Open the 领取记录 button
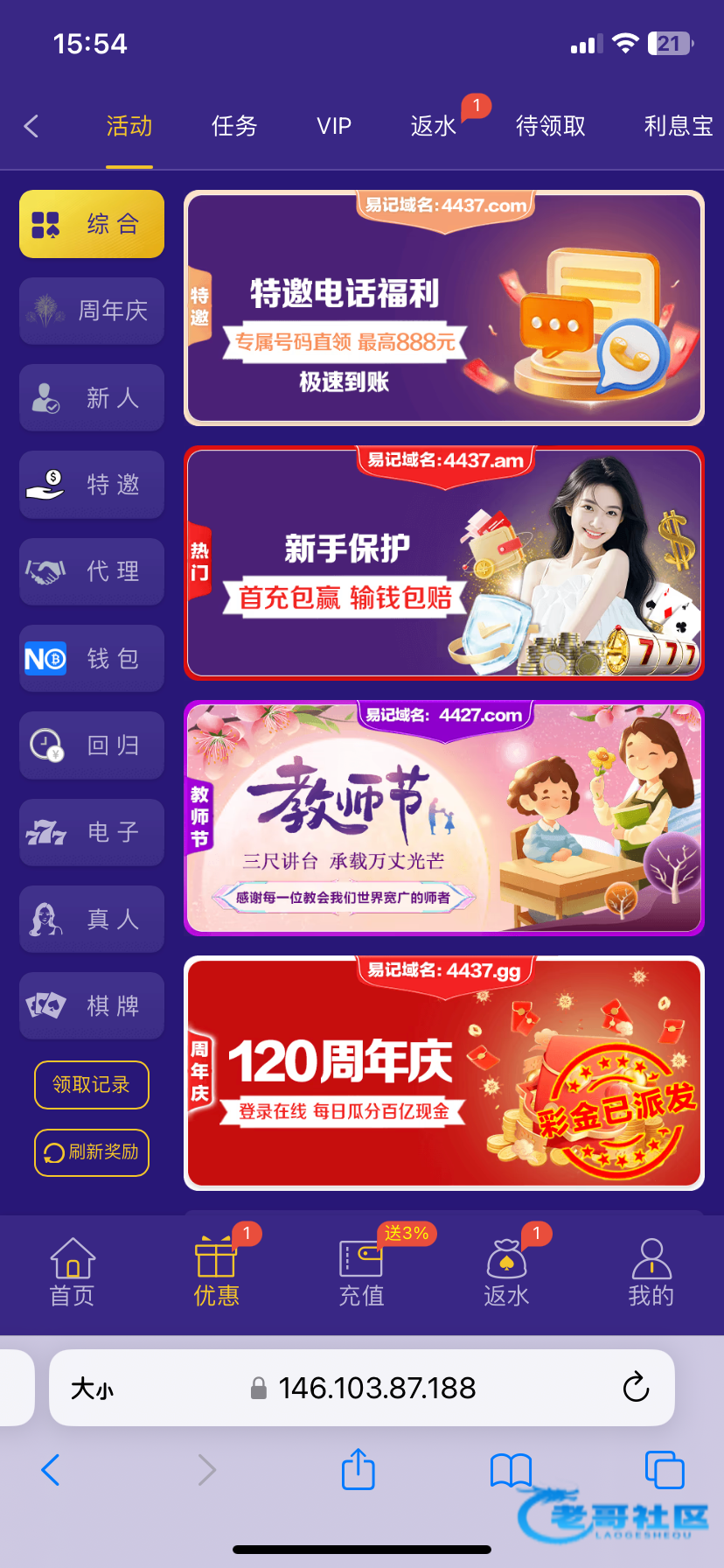The image size is (724, 1568). (x=92, y=1085)
